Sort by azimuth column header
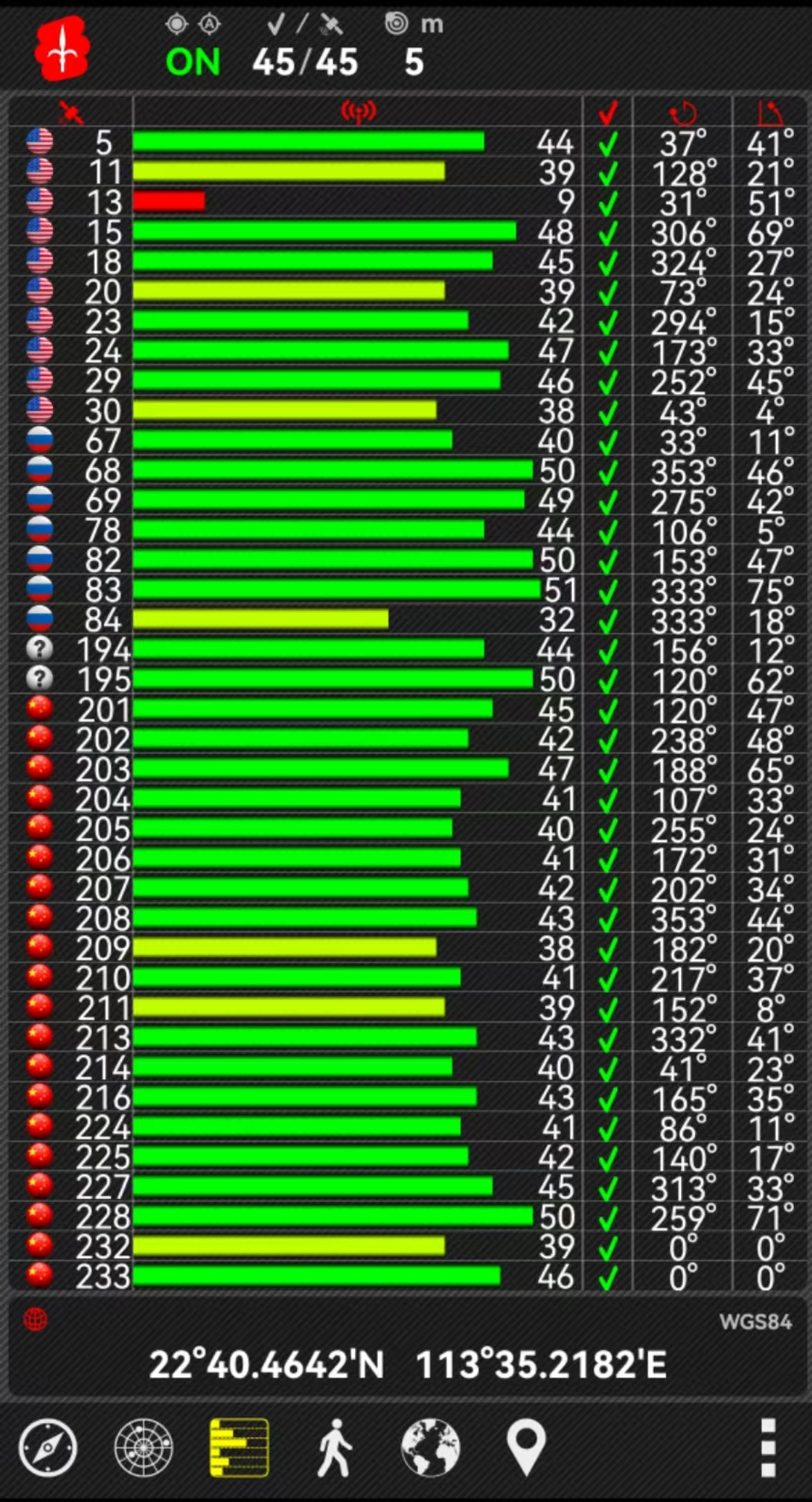The height and width of the screenshot is (1502, 812). (x=683, y=113)
